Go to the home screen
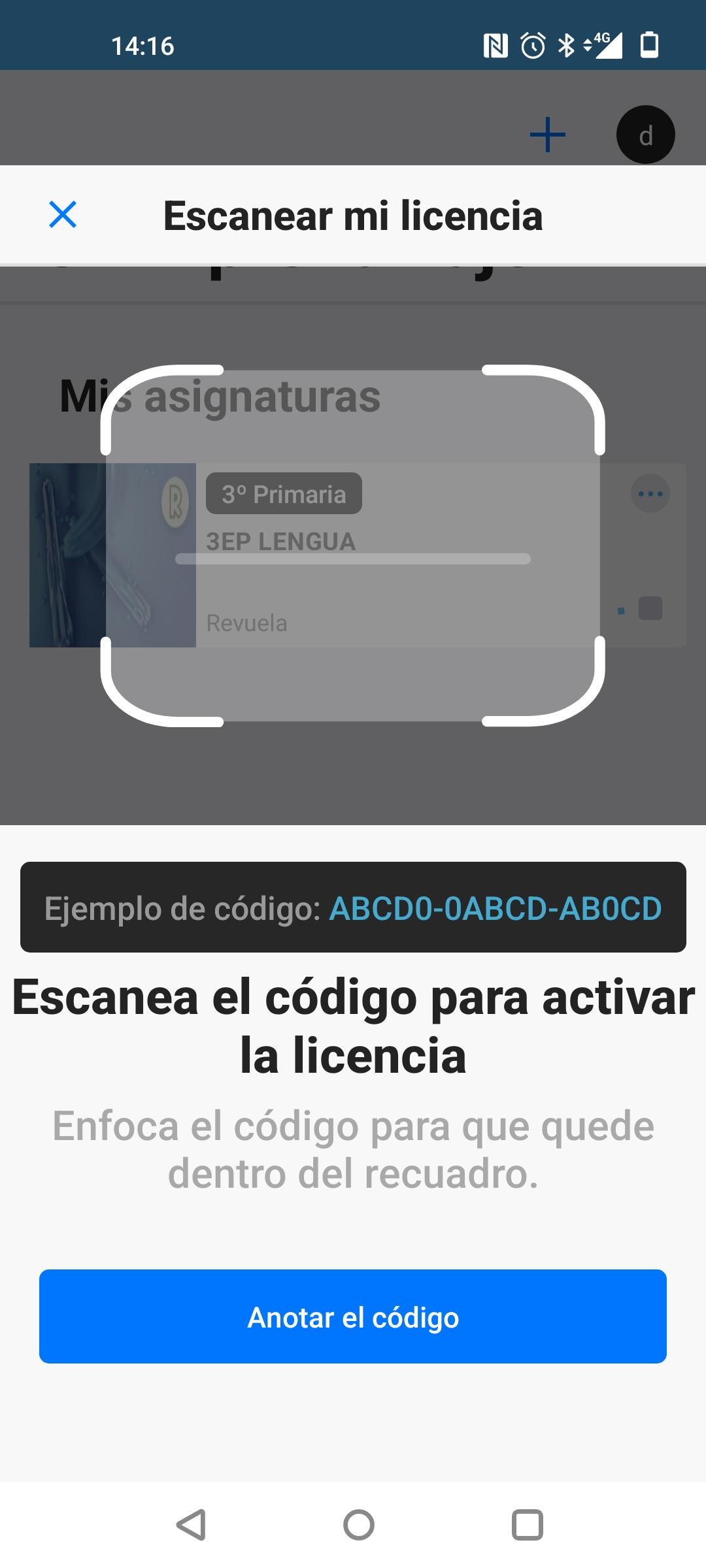Viewport: 706px width, 1568px height. pyautogui.click(x=359, y=1525)
